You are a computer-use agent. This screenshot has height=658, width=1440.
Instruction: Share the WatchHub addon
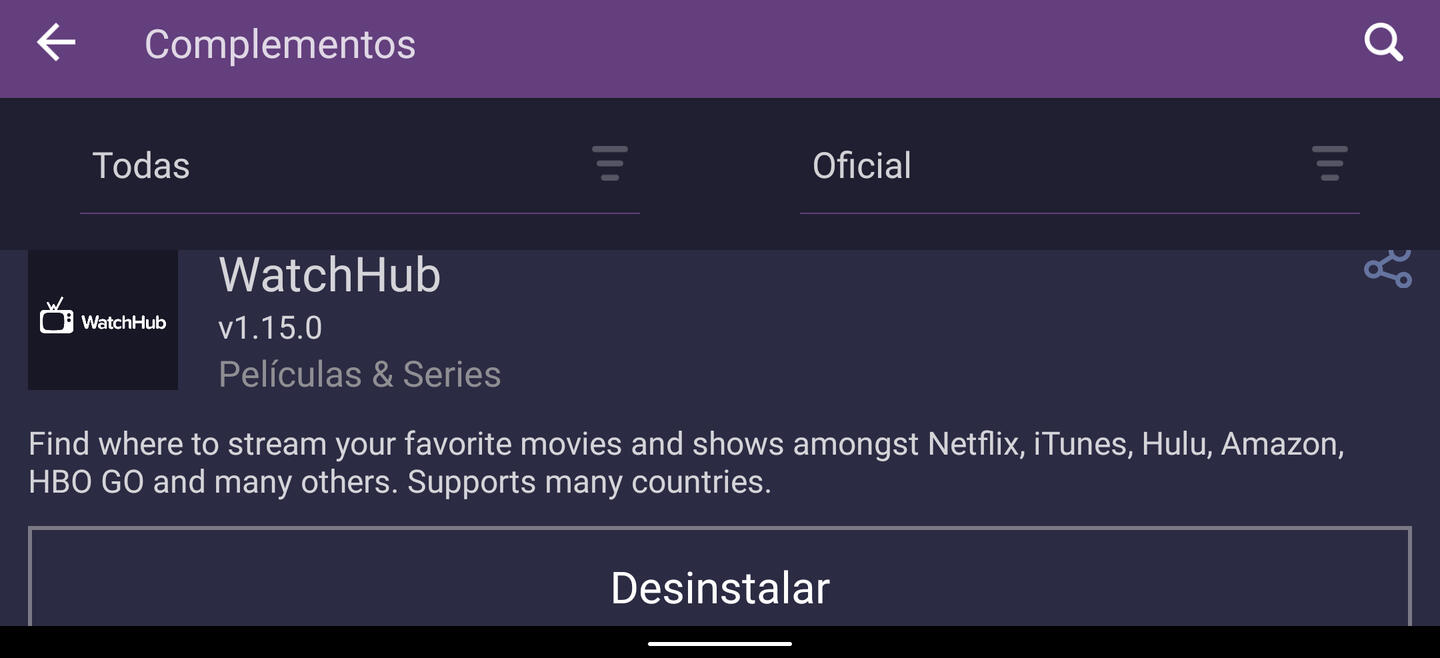pyautogui.click(x=1388, y=268)
